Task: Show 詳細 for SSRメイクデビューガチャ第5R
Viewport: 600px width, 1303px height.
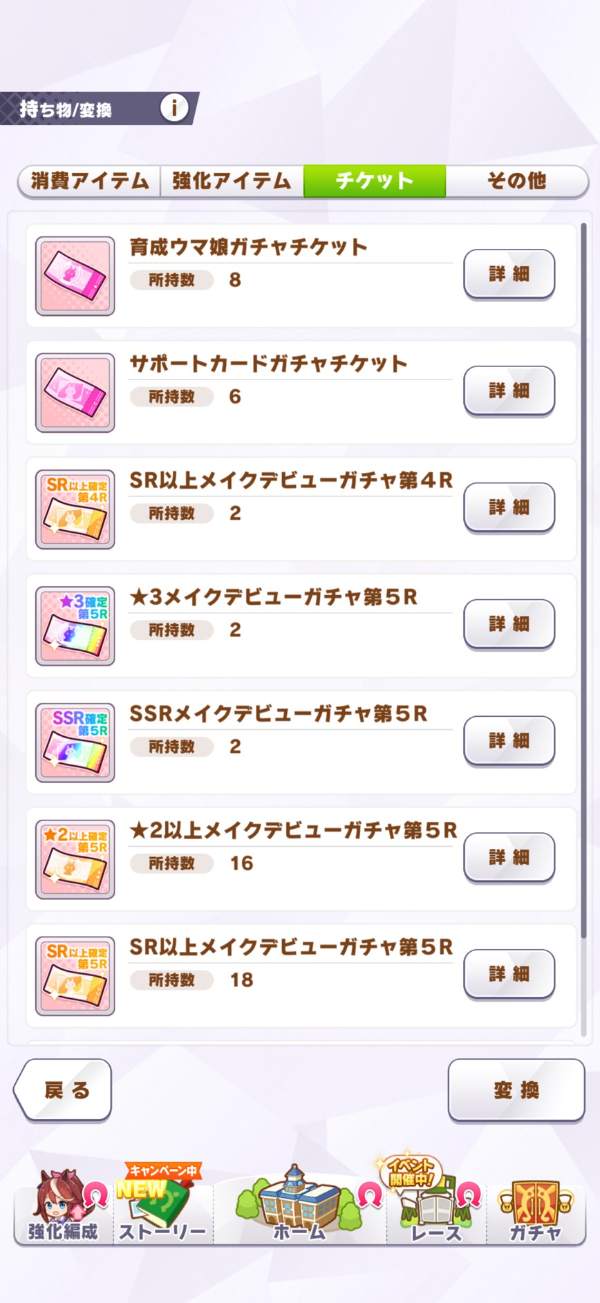Action: coord(509,741)
